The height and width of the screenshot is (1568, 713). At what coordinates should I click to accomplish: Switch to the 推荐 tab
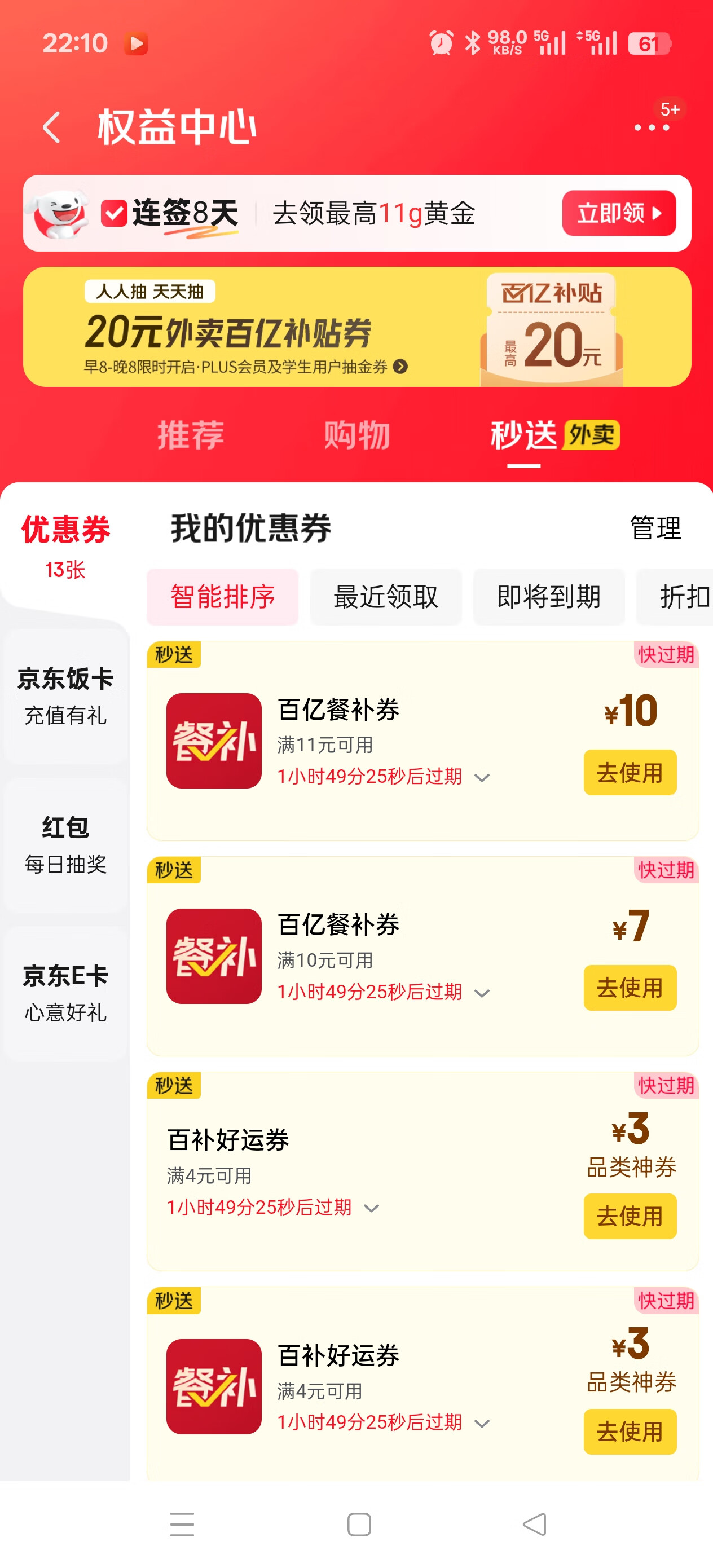click(x=191, y=435)
